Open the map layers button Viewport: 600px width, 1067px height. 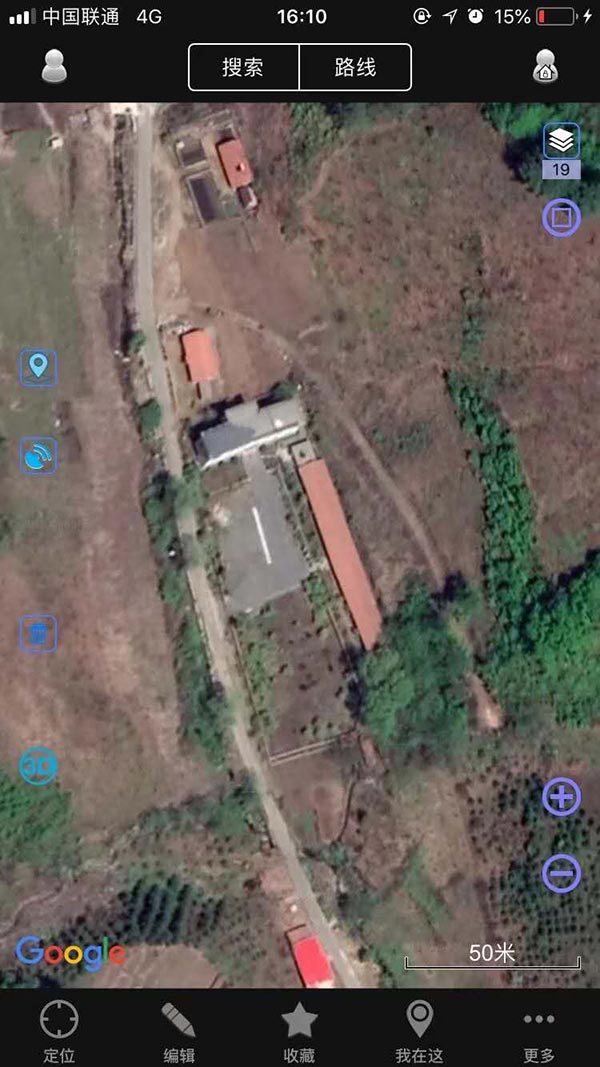click(x=561, y=142)
